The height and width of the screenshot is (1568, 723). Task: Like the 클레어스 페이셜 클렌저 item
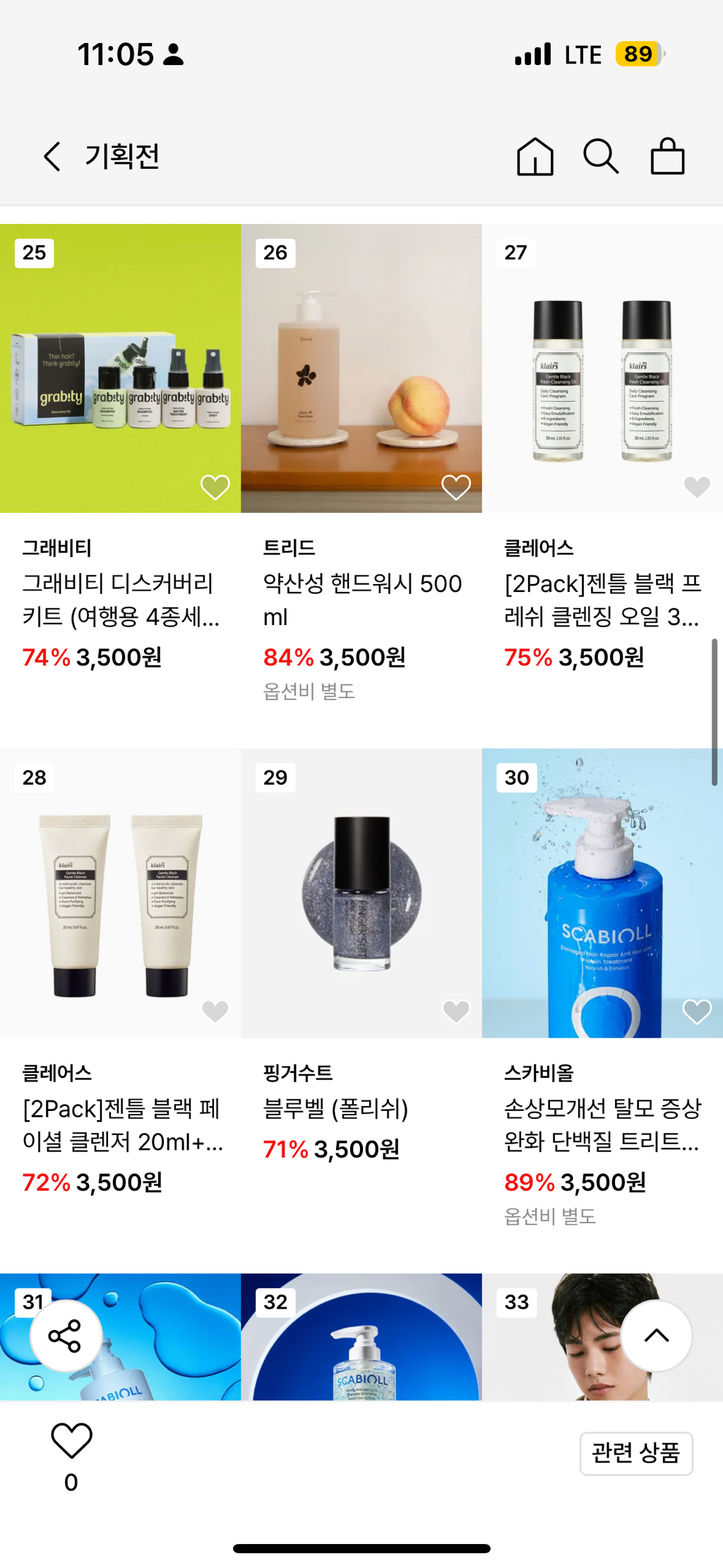click(x=215, y=1011)
